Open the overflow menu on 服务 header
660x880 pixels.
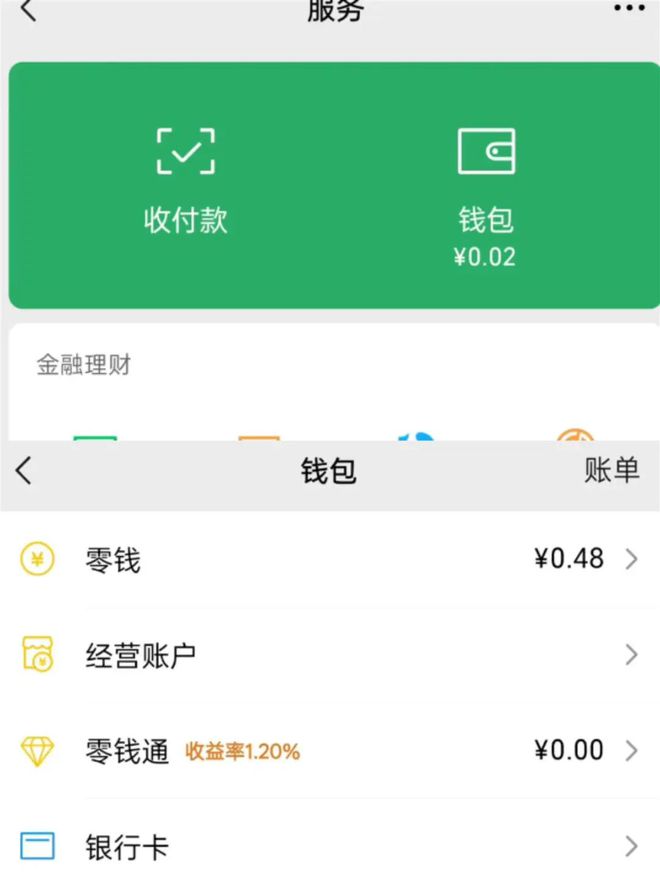tap(628, 9)
